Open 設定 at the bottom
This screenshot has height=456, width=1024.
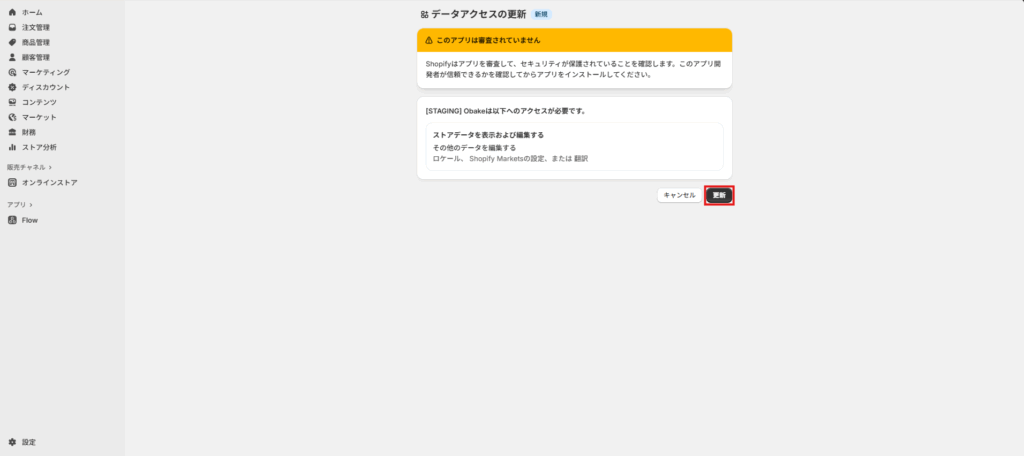(x=29, y=441)
